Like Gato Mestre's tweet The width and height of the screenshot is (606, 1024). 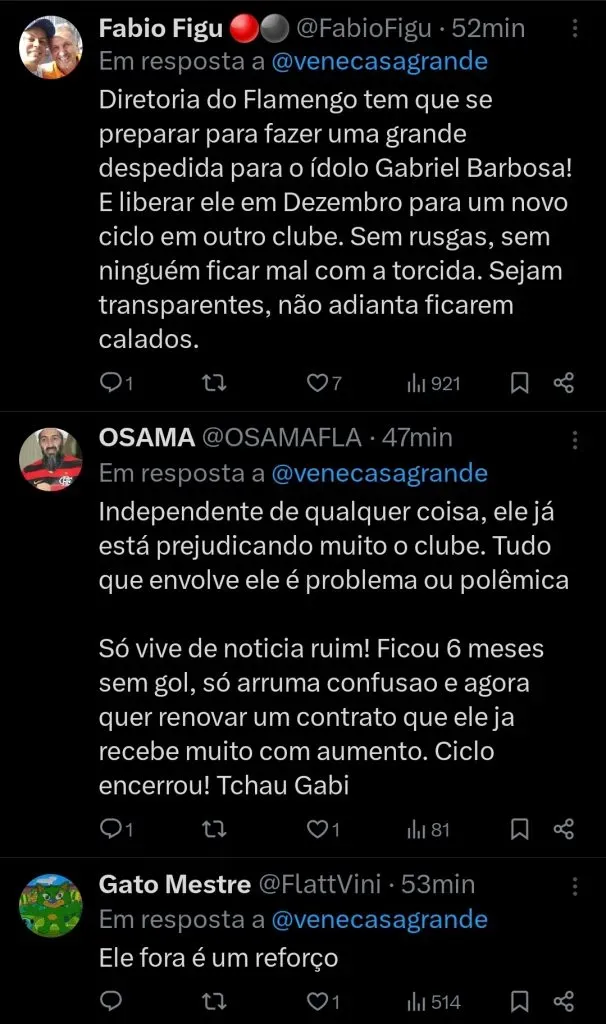(x=317, y=1000)
